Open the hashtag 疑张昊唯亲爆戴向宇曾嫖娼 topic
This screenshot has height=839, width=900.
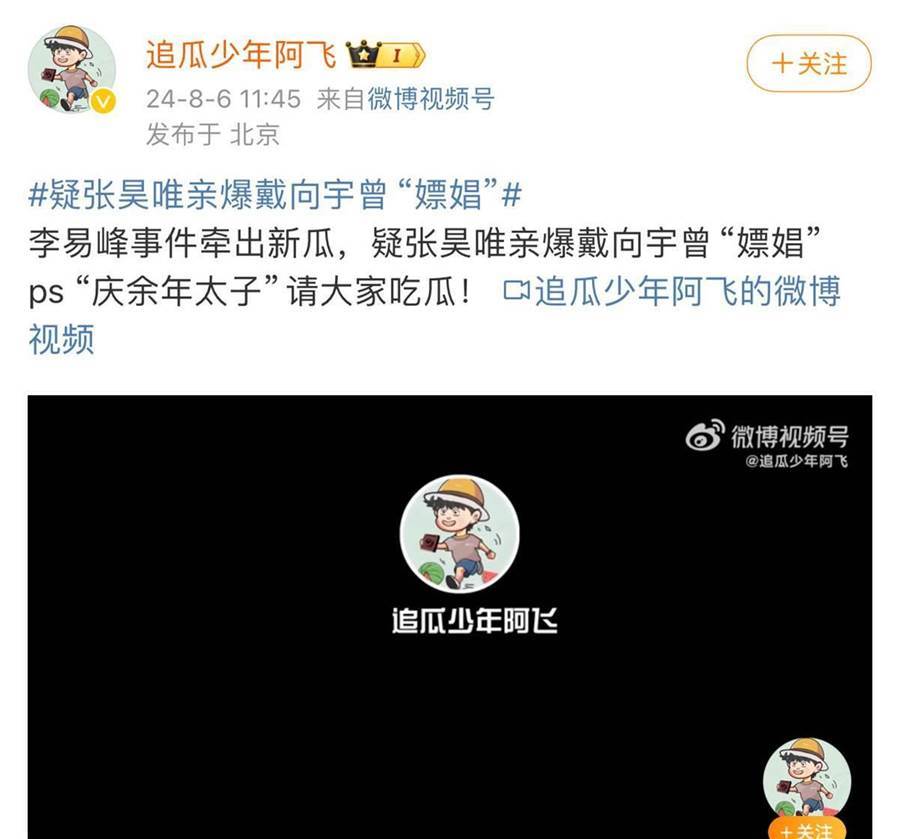(275, 194)
